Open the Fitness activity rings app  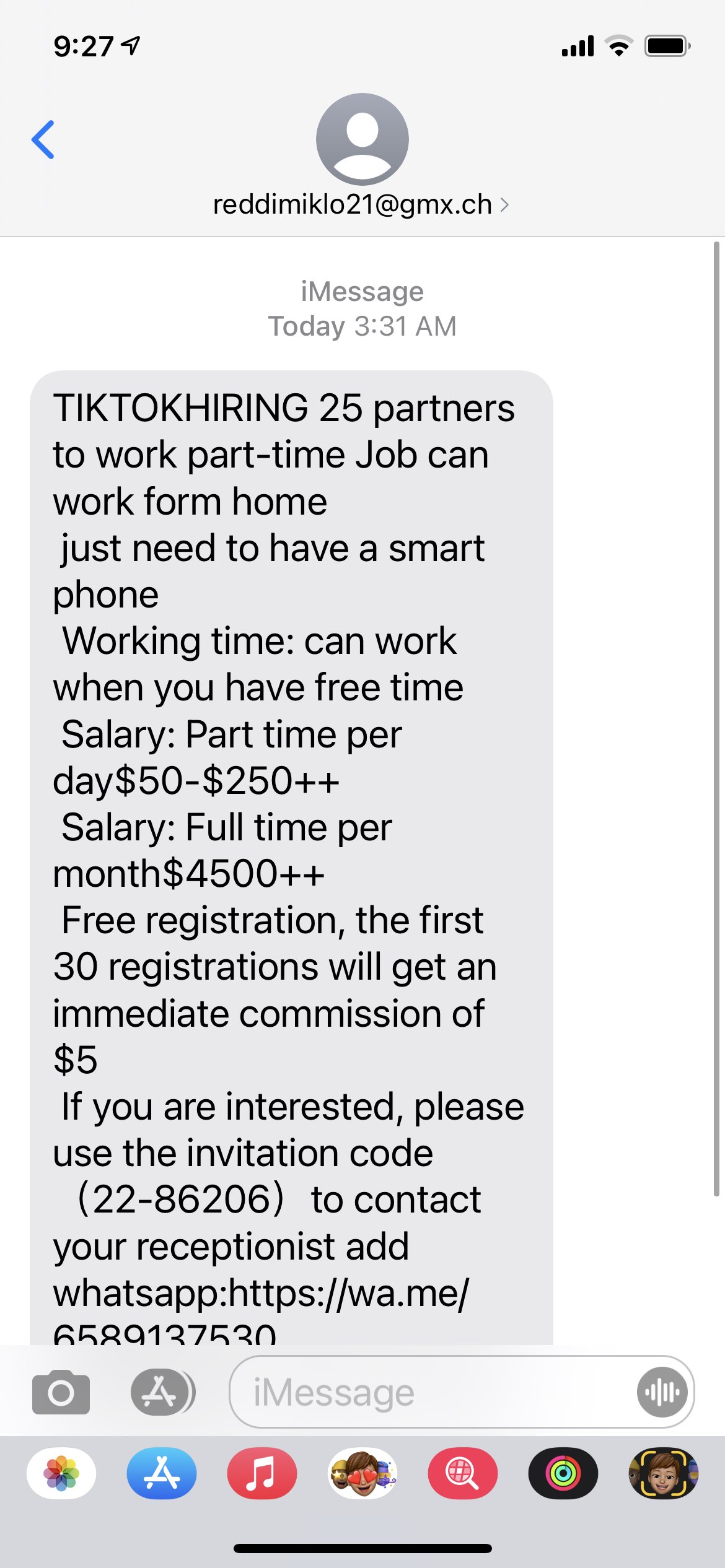(x=563, y=1473)
